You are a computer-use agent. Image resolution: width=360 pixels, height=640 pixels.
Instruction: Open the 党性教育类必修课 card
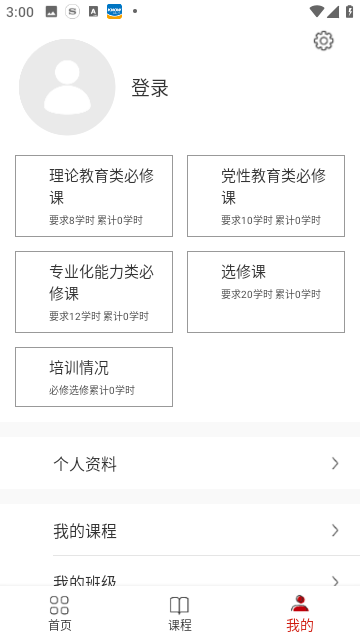click(x=266, y=196)
